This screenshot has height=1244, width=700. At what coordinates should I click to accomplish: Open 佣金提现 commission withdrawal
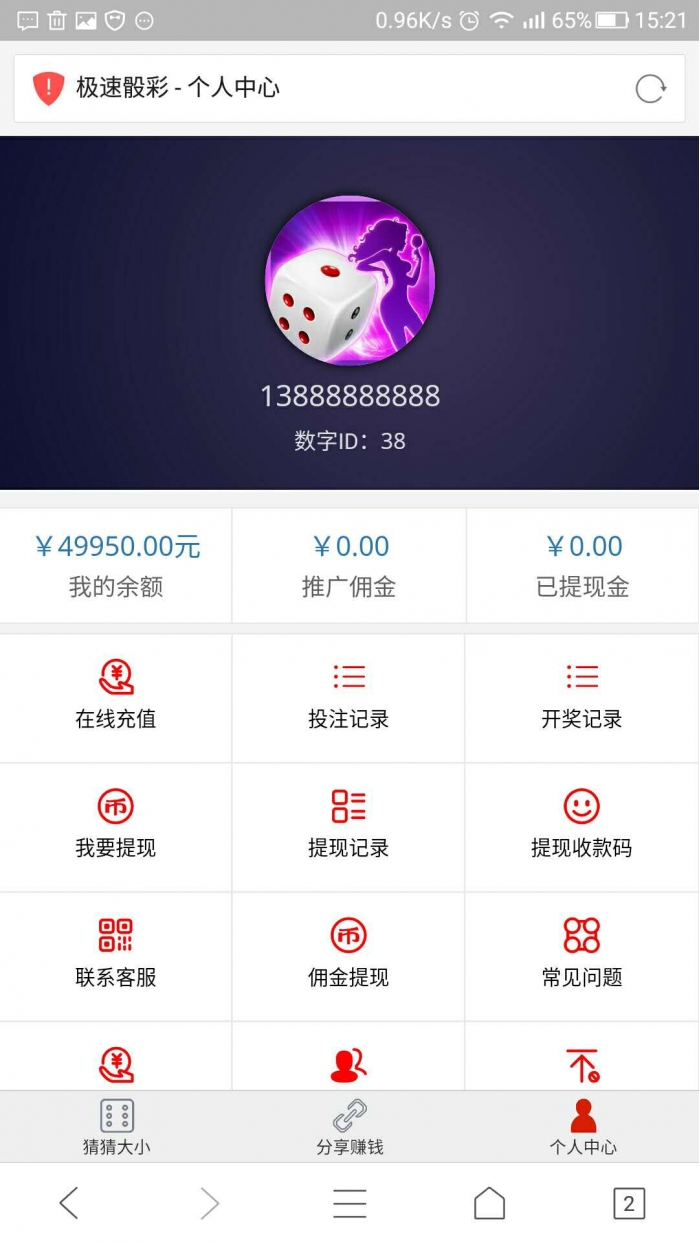click(349, 955)
